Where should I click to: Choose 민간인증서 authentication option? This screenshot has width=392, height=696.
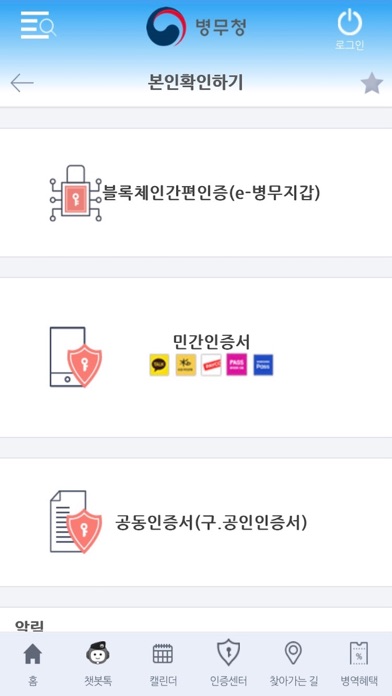pos(196,357)
